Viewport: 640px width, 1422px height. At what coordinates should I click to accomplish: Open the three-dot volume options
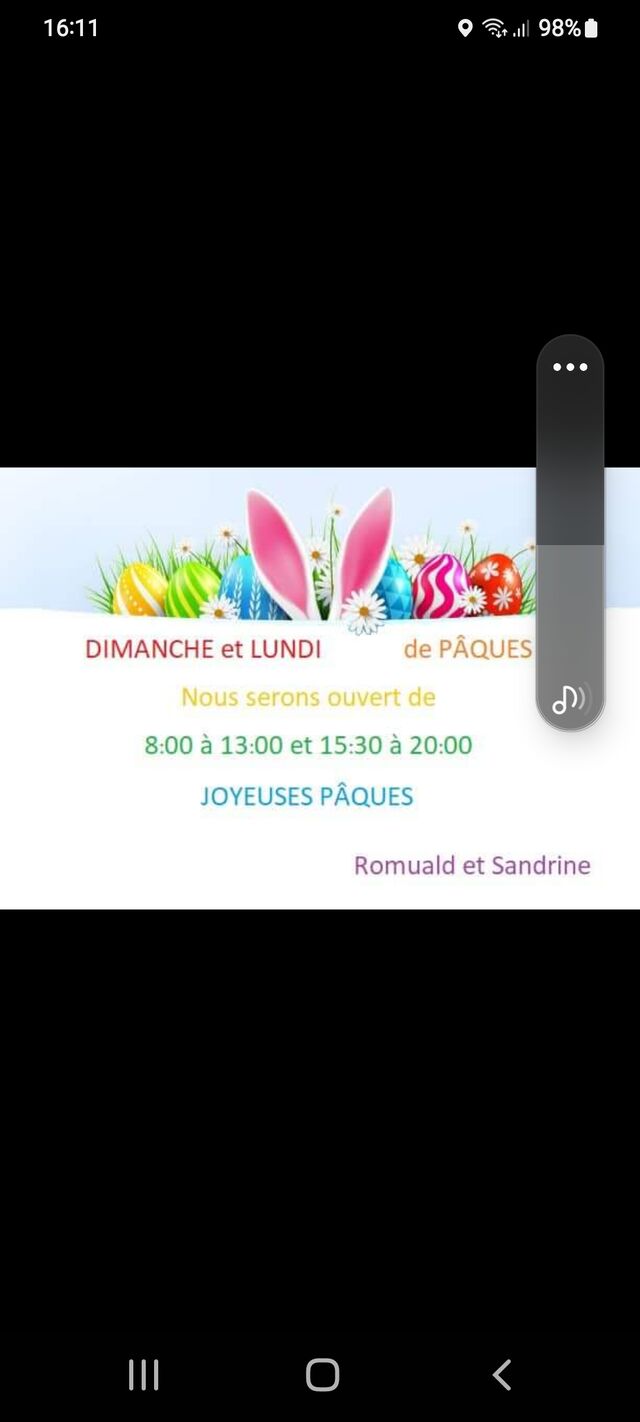[x=570, y=367]
